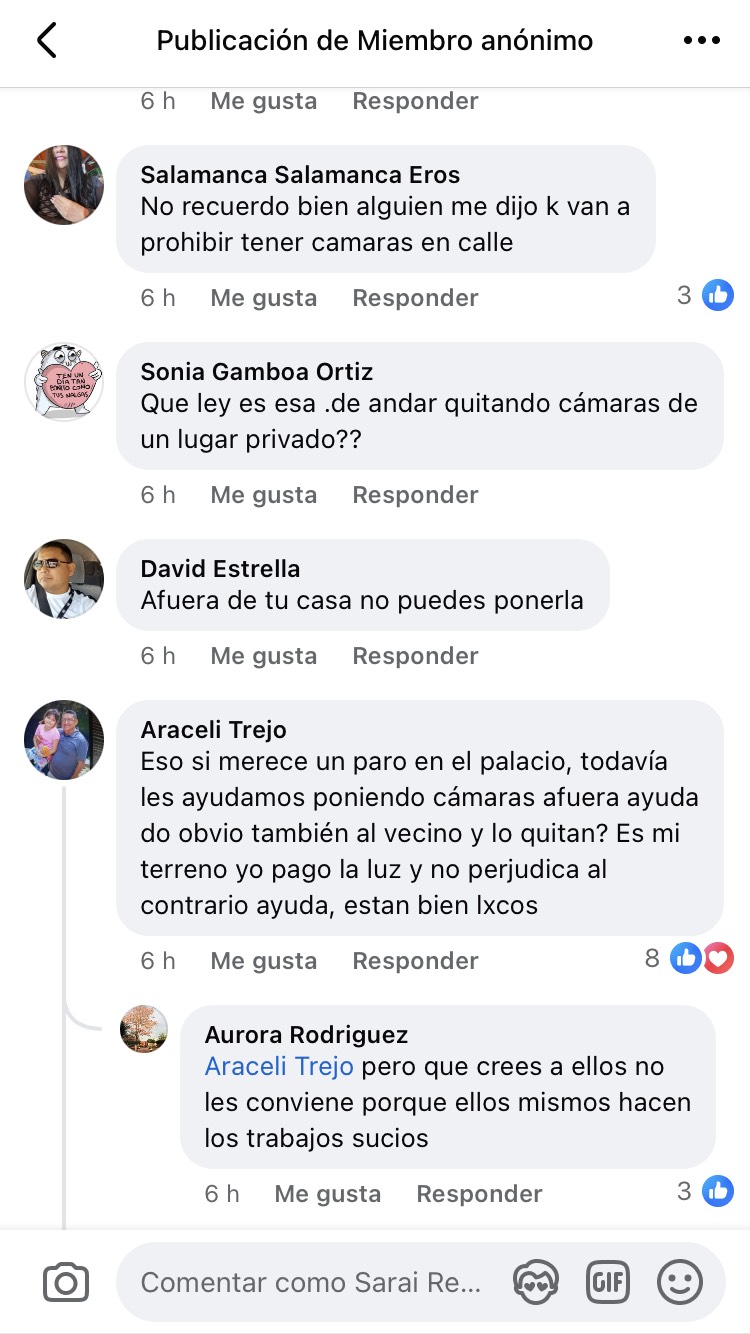Open the three-dot overflow menu
The image size is (750, 1334).
(x=701, y=41)
